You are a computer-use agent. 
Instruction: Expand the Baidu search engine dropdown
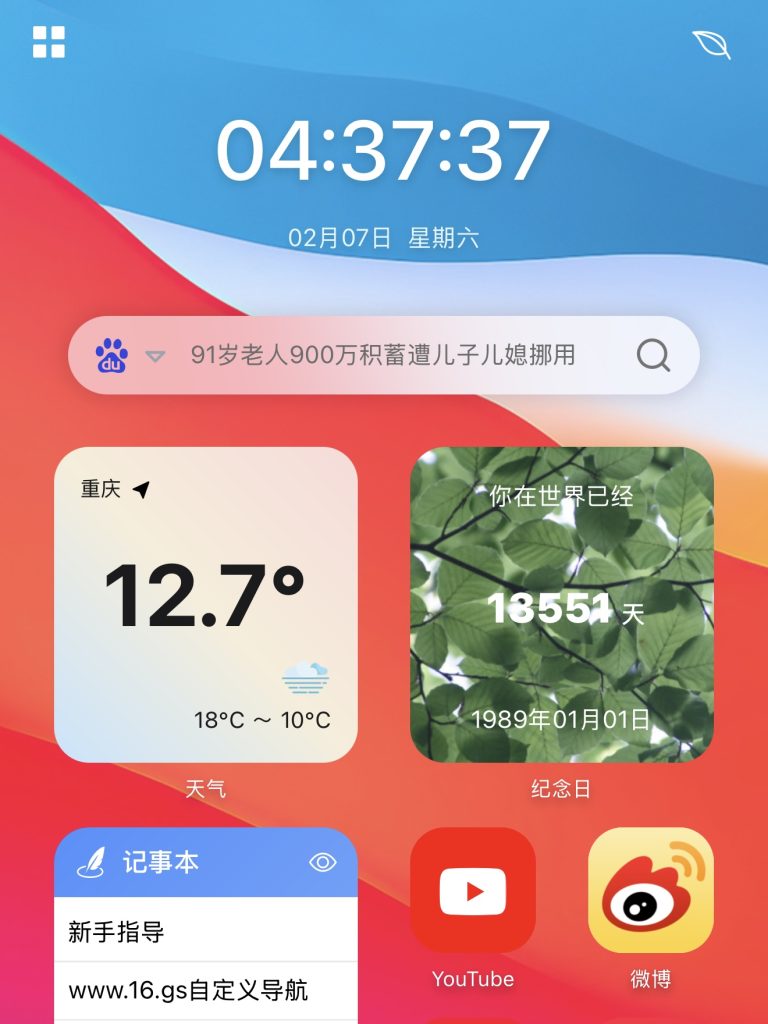pyautogui.click(x=155, y=355)
